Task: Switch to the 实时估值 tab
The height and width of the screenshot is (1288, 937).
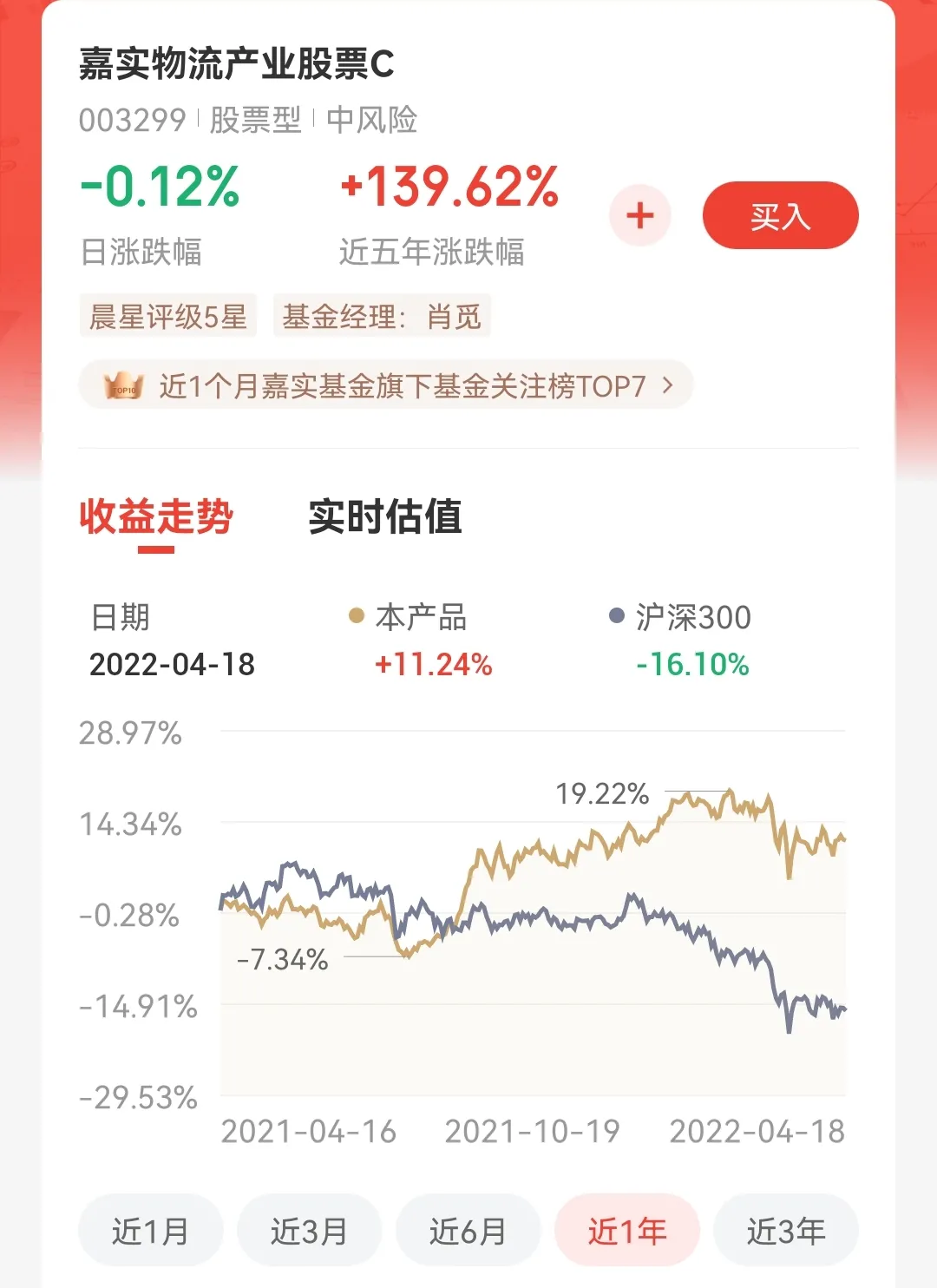Action: click(385, 516)
